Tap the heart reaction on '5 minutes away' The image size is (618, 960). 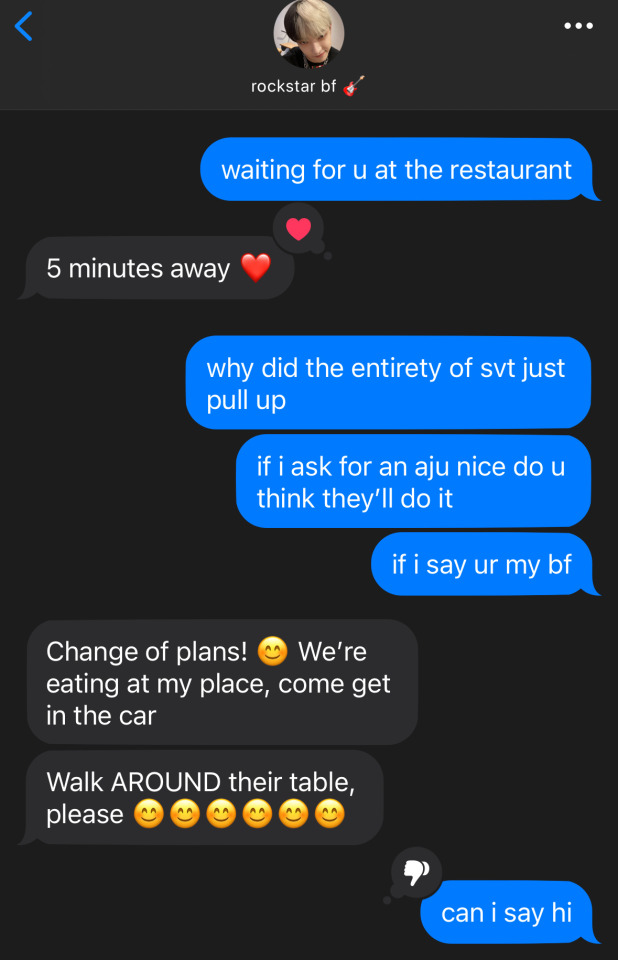tap(298, 229)
